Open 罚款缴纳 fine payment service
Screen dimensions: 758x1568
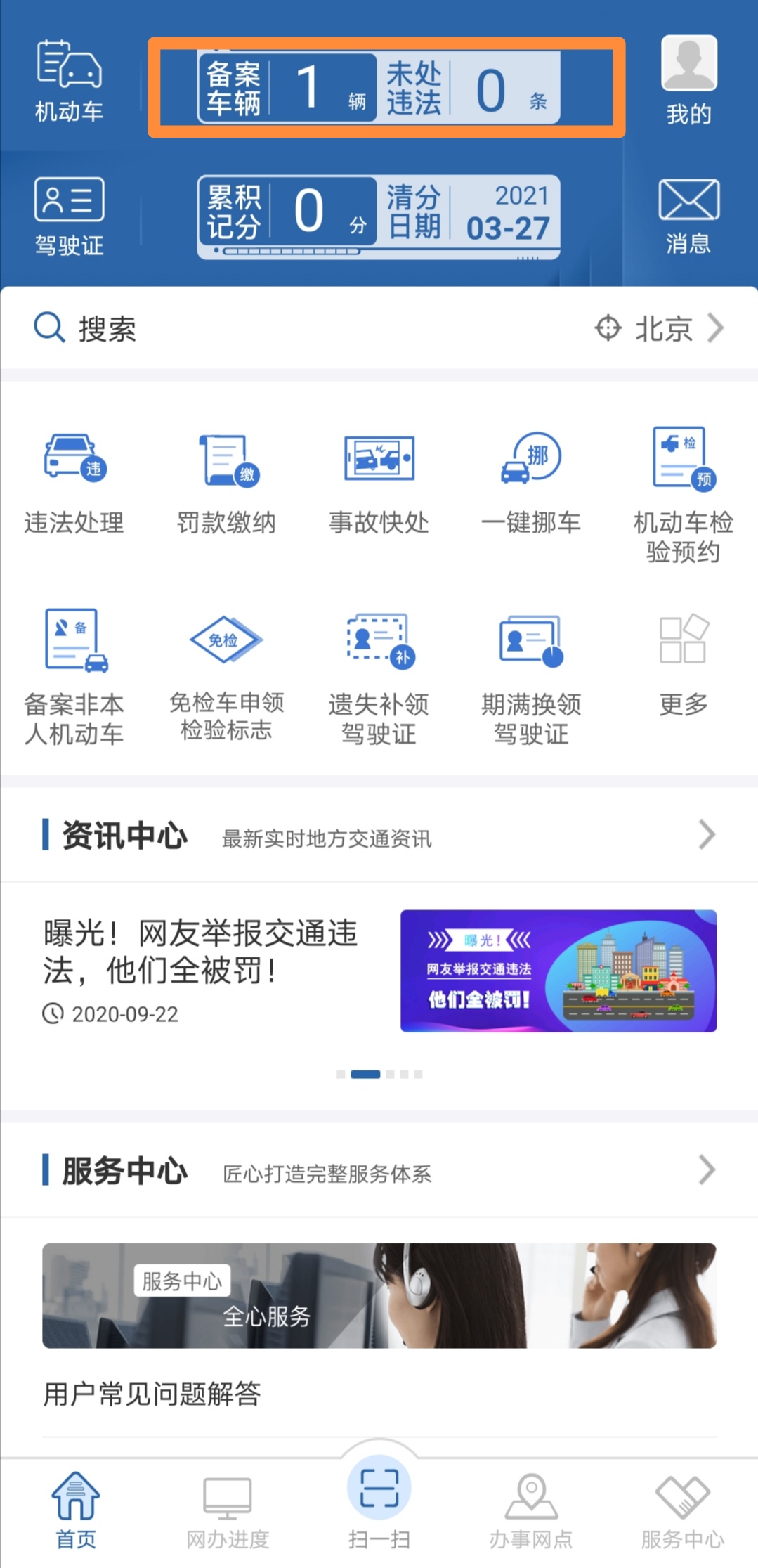[x=226, y=485]
